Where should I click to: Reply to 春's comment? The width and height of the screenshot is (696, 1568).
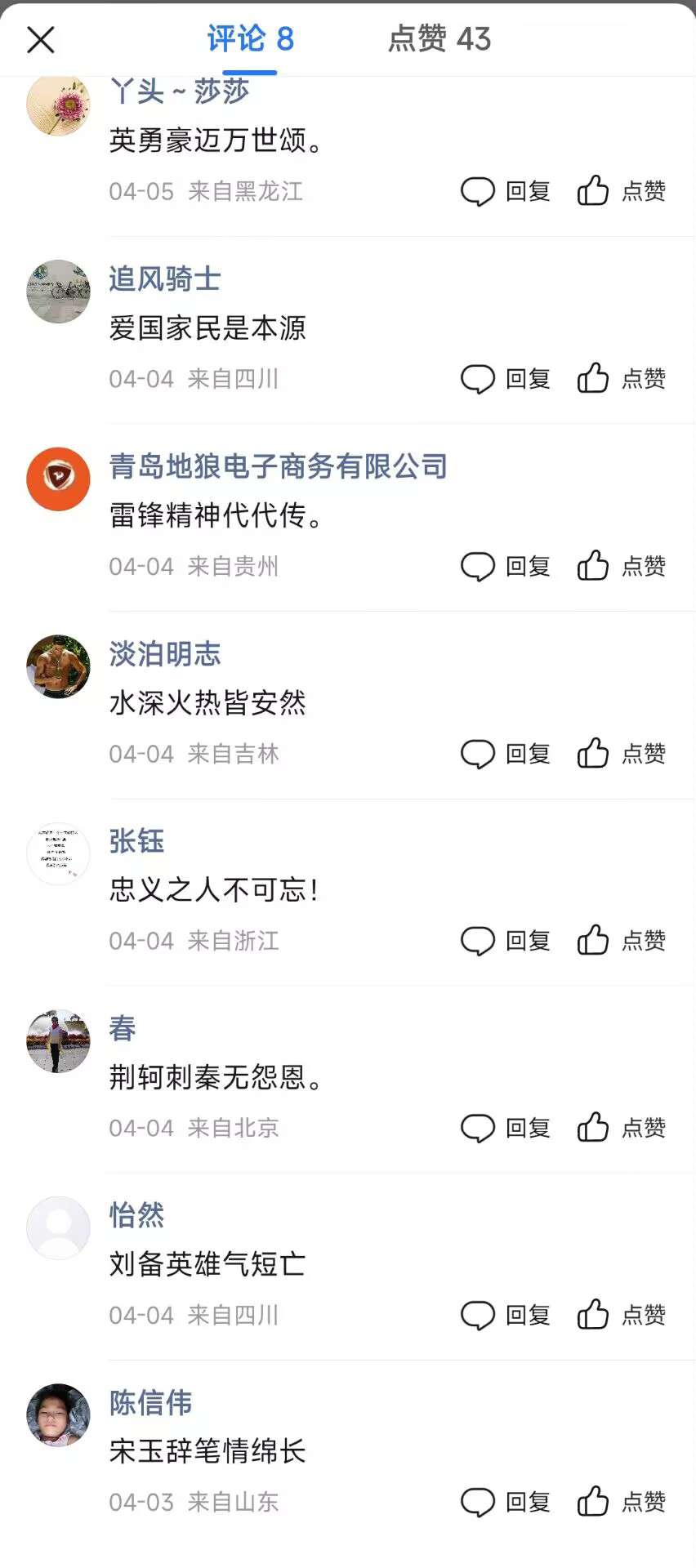[506, 1128]
